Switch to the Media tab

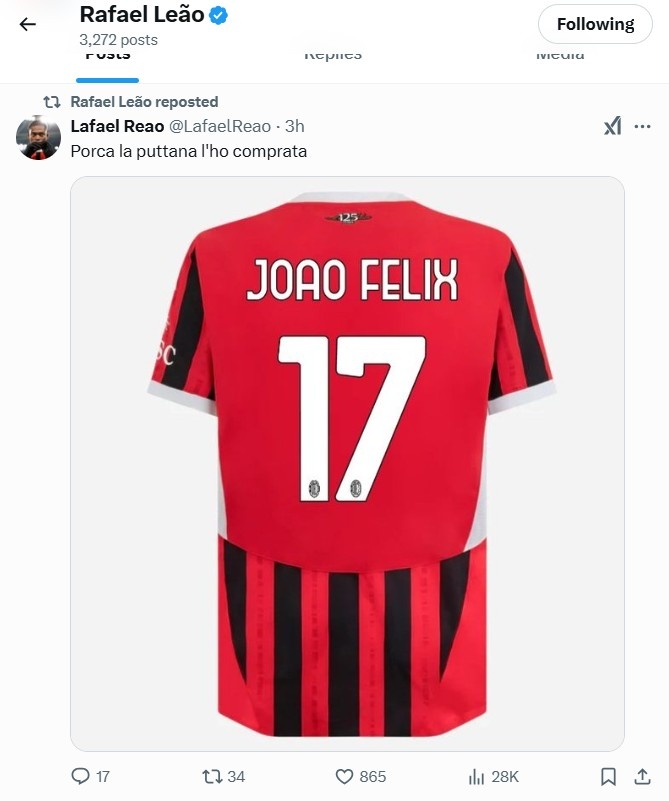(559, 56)
